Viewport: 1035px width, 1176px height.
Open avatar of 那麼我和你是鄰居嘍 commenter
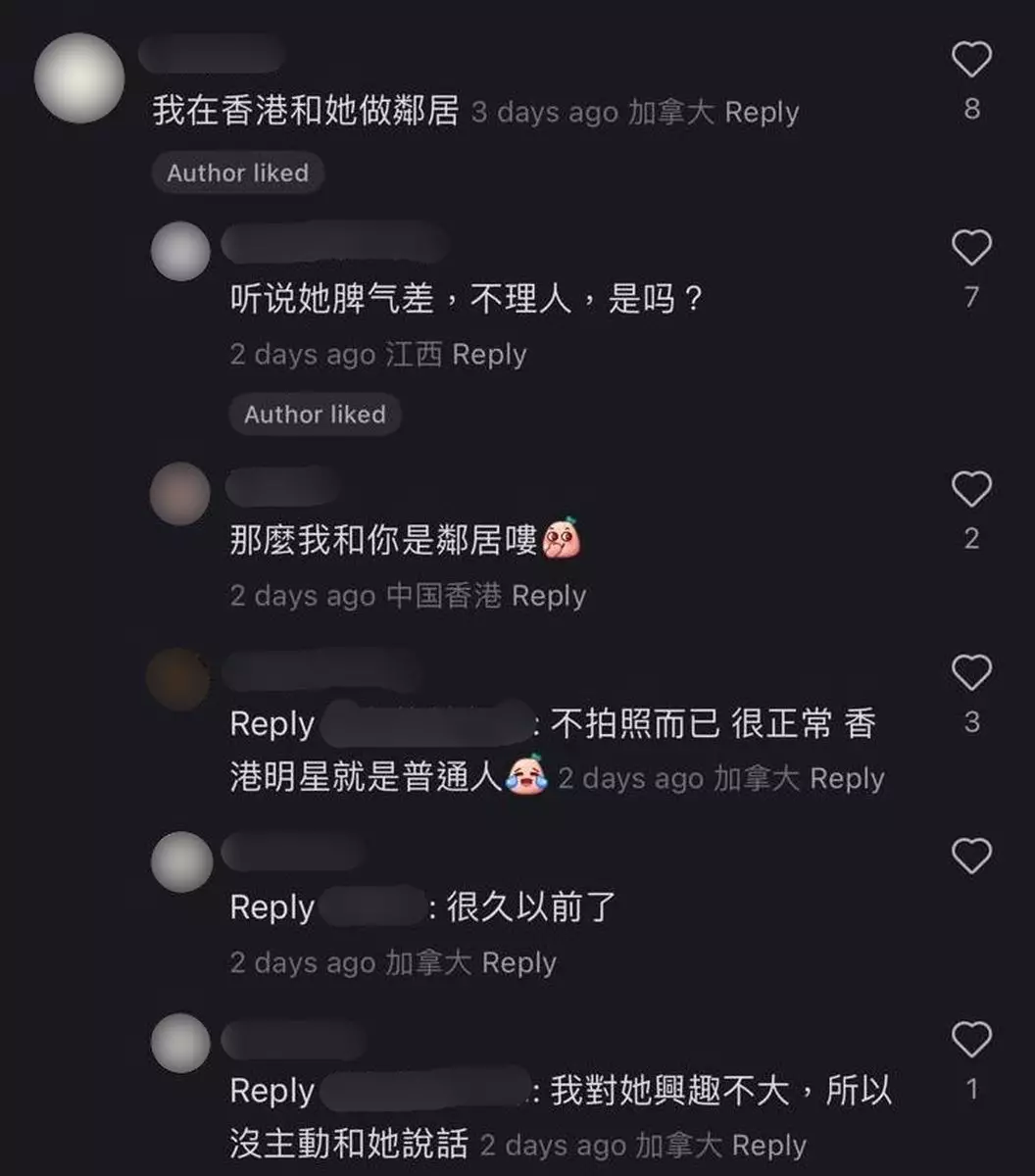[x=180, y=494]
